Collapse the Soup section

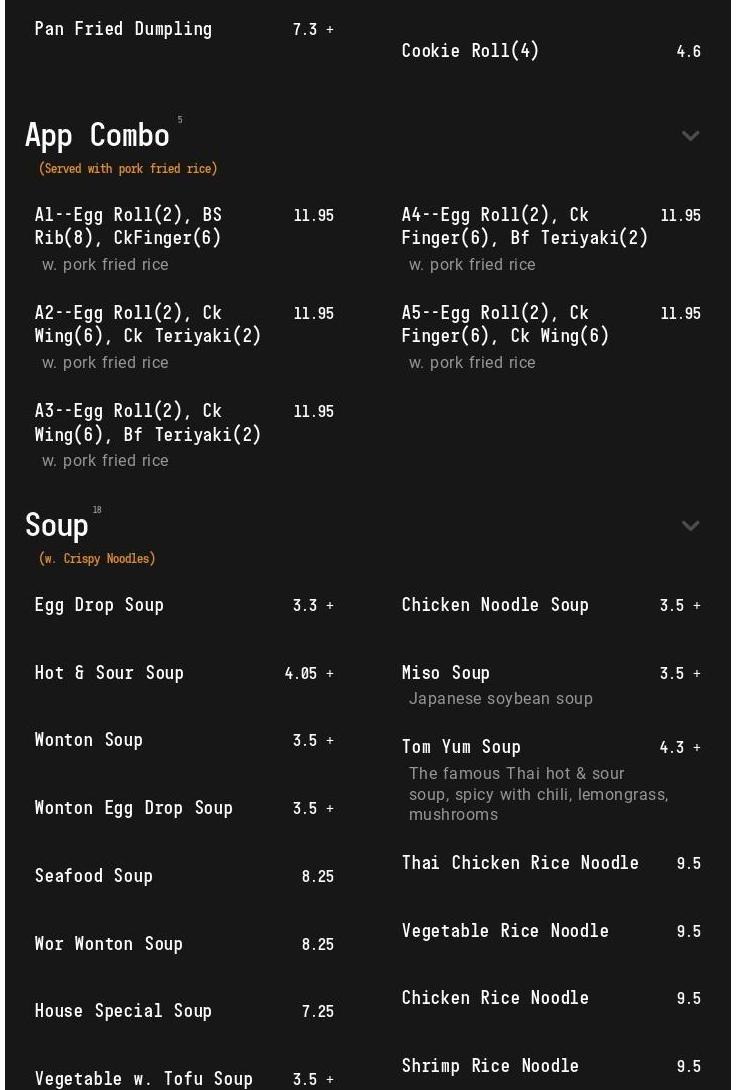click(690, 526)
